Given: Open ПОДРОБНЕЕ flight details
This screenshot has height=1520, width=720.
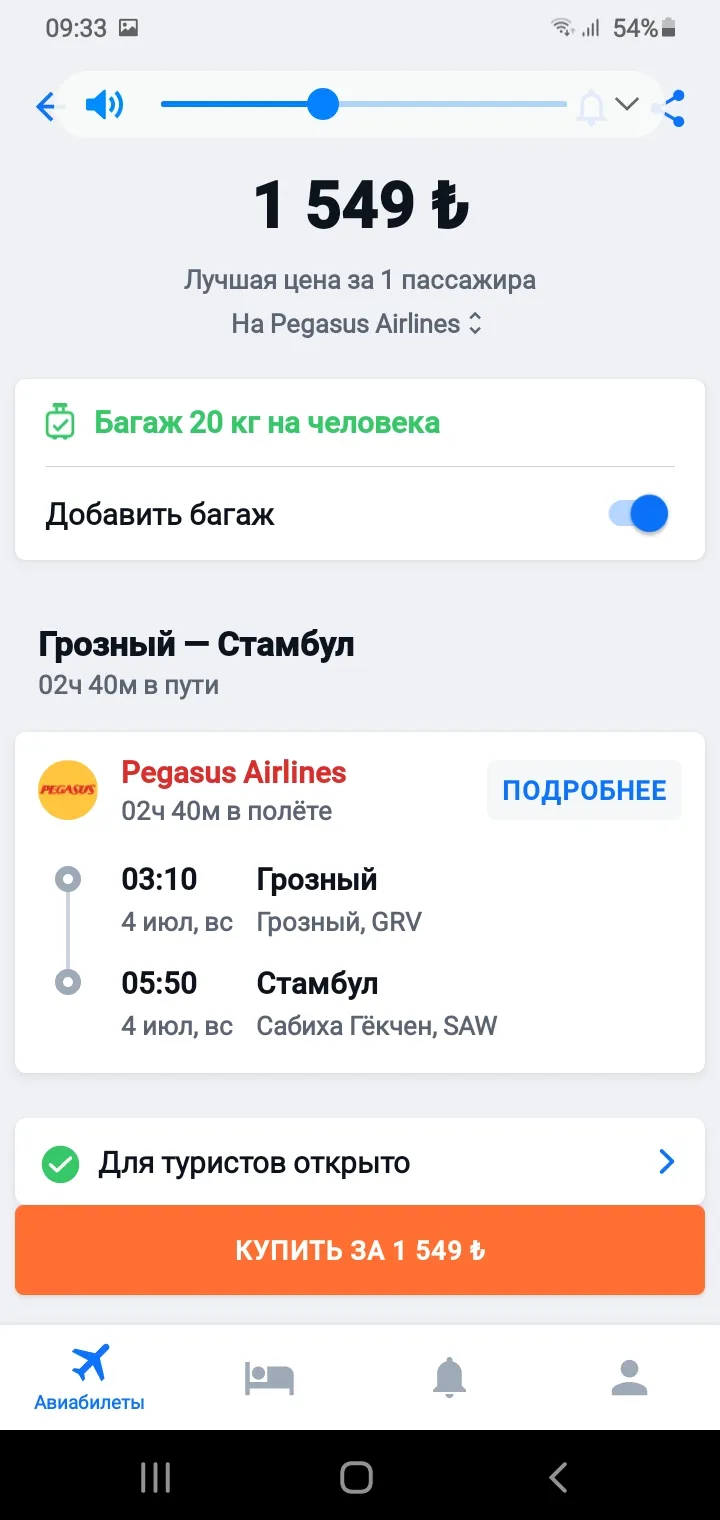Looking at the screenshot, I should pyautogui.click(x=584, y=790).
